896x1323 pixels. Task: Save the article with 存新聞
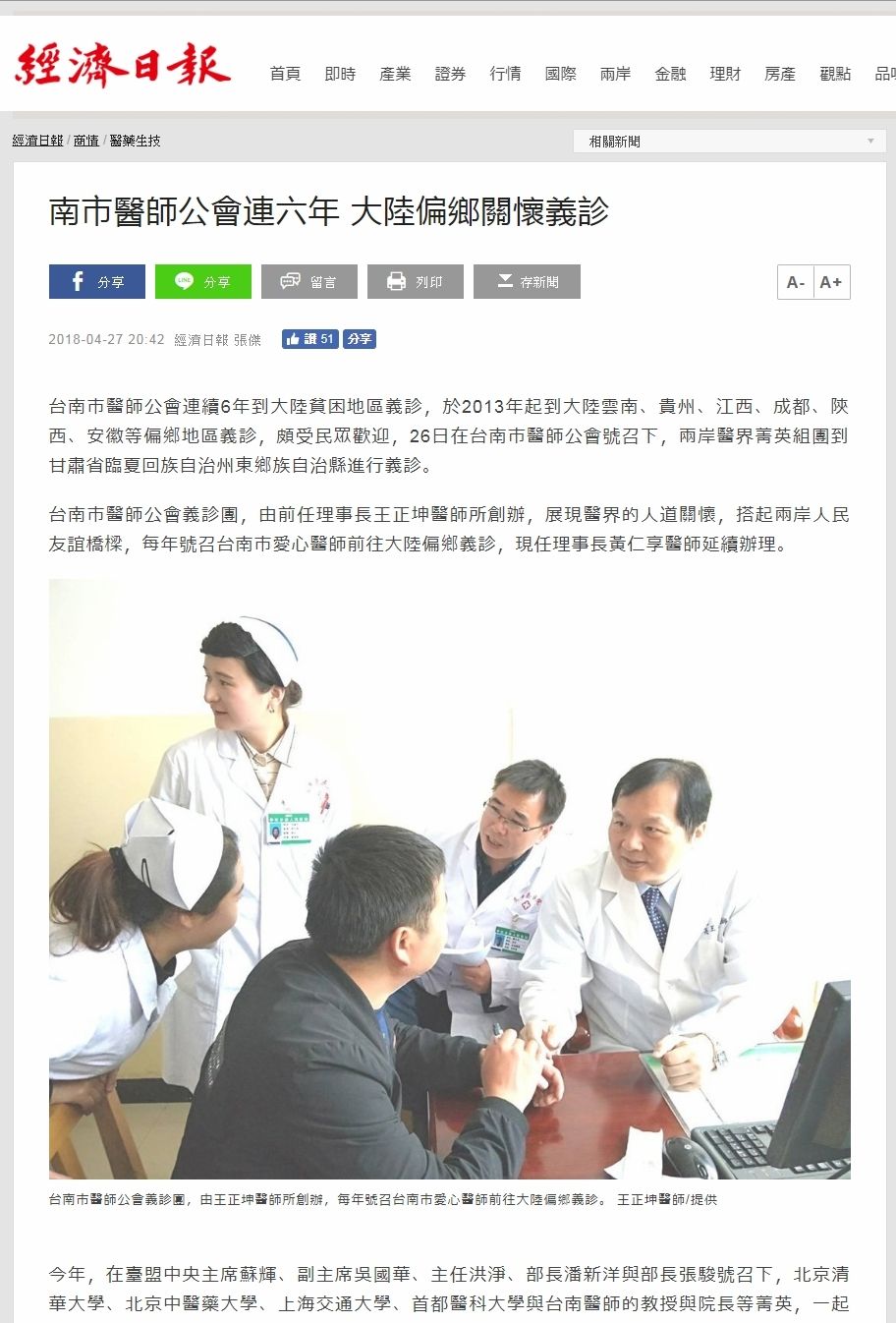[x=527, y=282]
